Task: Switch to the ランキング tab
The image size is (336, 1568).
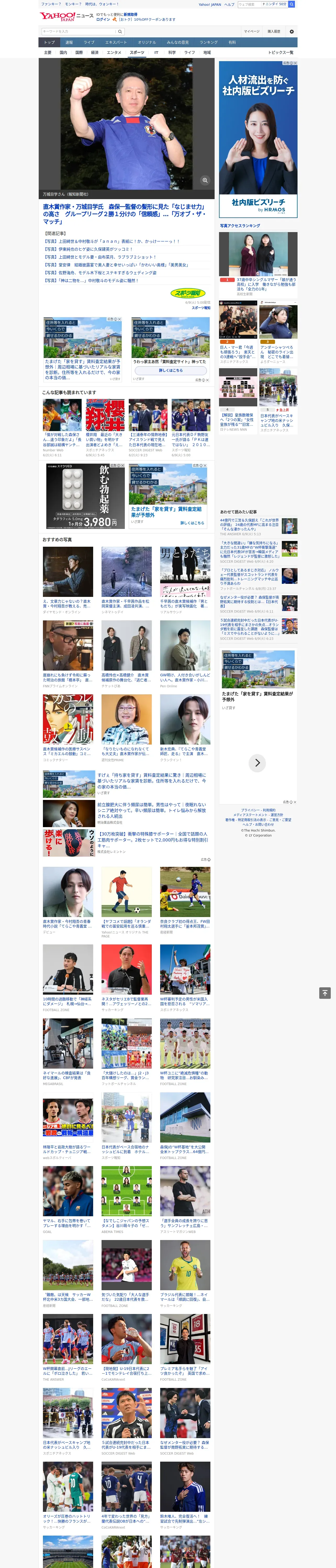Action: [209, 42]
